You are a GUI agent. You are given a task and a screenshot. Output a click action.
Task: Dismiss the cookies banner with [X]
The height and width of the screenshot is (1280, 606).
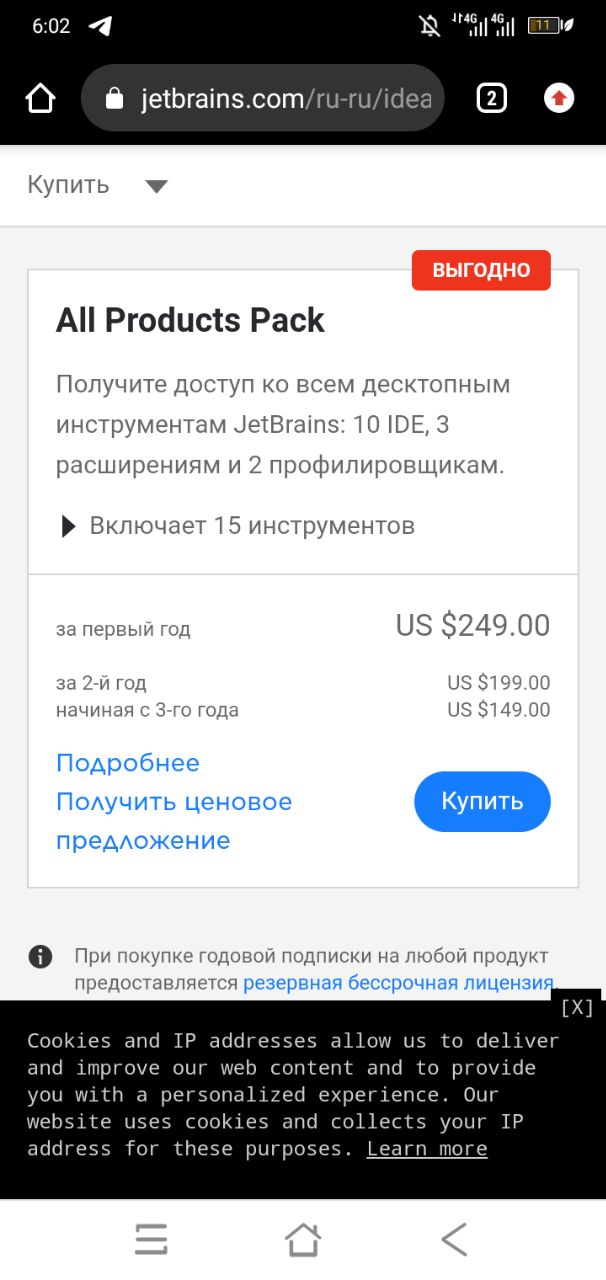tap(577, 1007)
